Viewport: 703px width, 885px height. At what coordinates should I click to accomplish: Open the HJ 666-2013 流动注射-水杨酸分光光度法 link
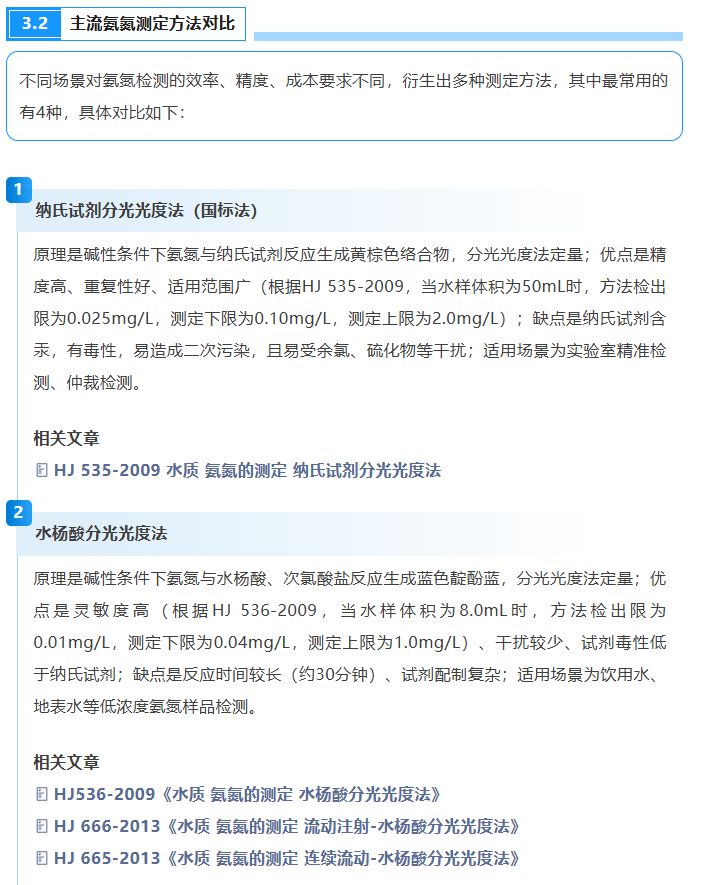pyautogui.click(x=286, y=826)
